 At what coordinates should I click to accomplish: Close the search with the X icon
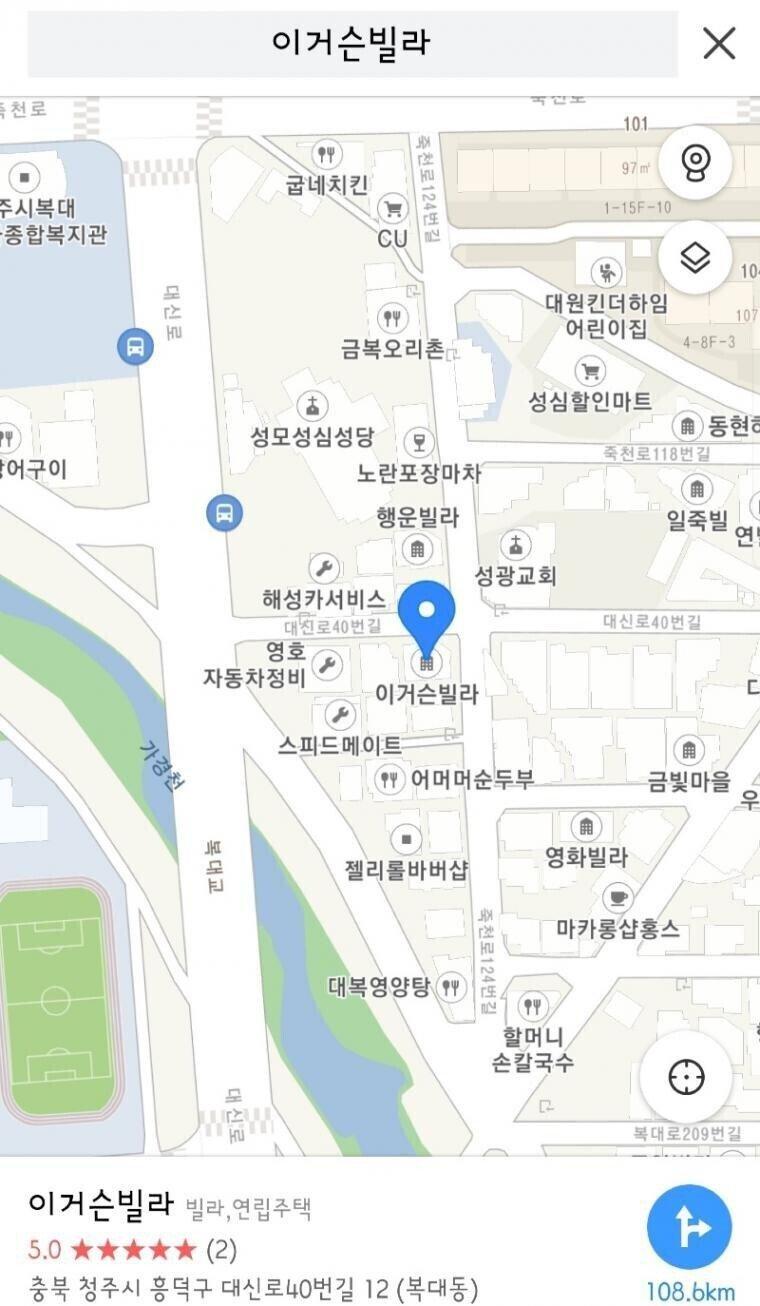pos(719,44)
